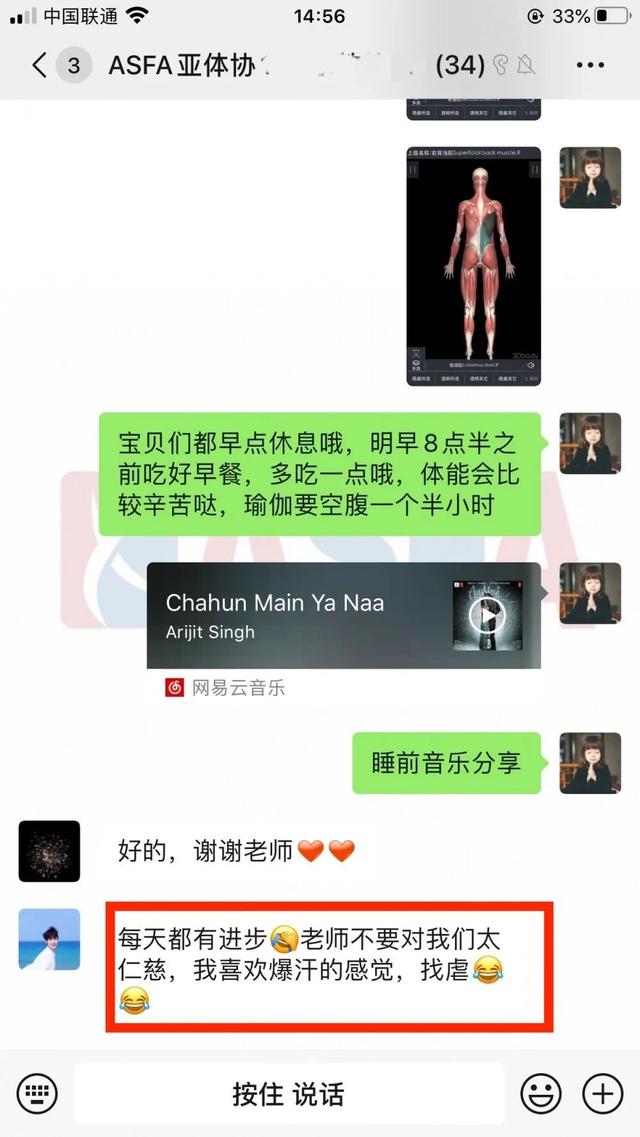This screenshot has height=1137, width=640.
Task: Open profile of the fireworks-avatar member
Action: click(49, 851)
